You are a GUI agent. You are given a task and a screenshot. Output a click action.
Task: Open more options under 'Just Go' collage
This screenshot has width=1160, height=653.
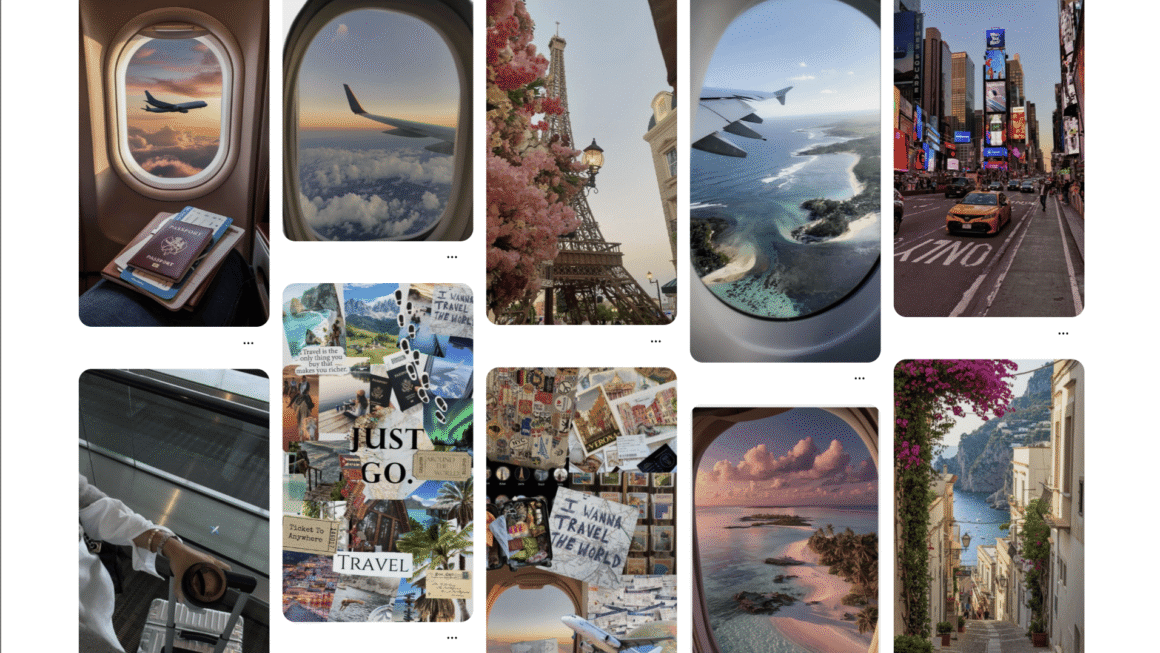click(x=452, y=637)
